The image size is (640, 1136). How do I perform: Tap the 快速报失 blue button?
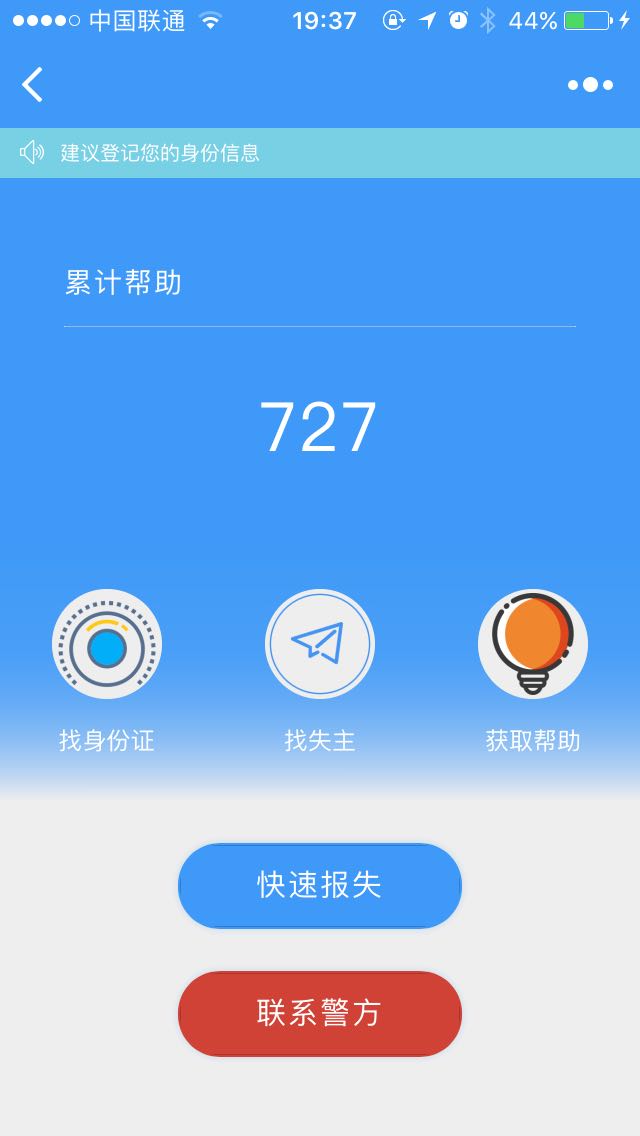click(320, 885)
